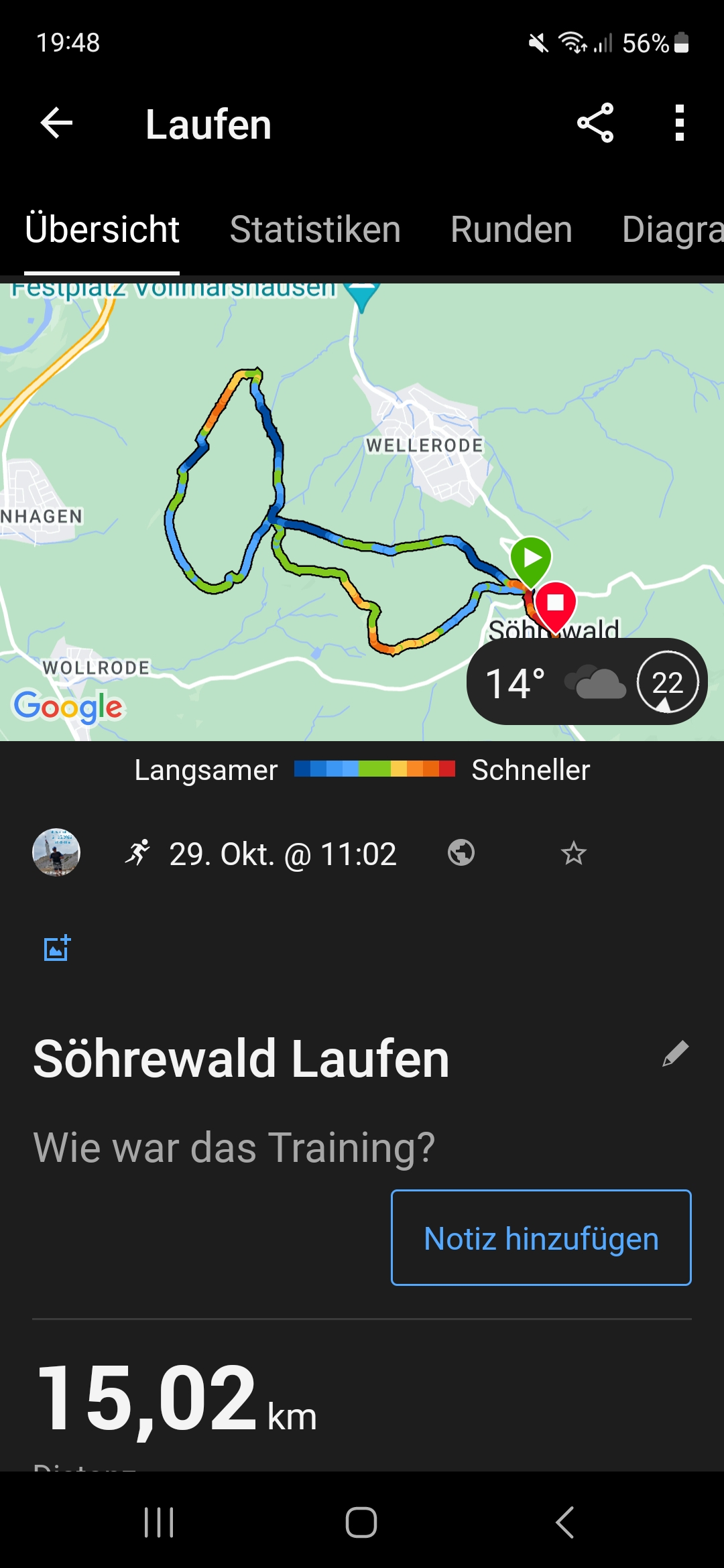This screenshot has width=724, height=1568.
Task: Add a photo to the activity
Action: pos(57,948)
